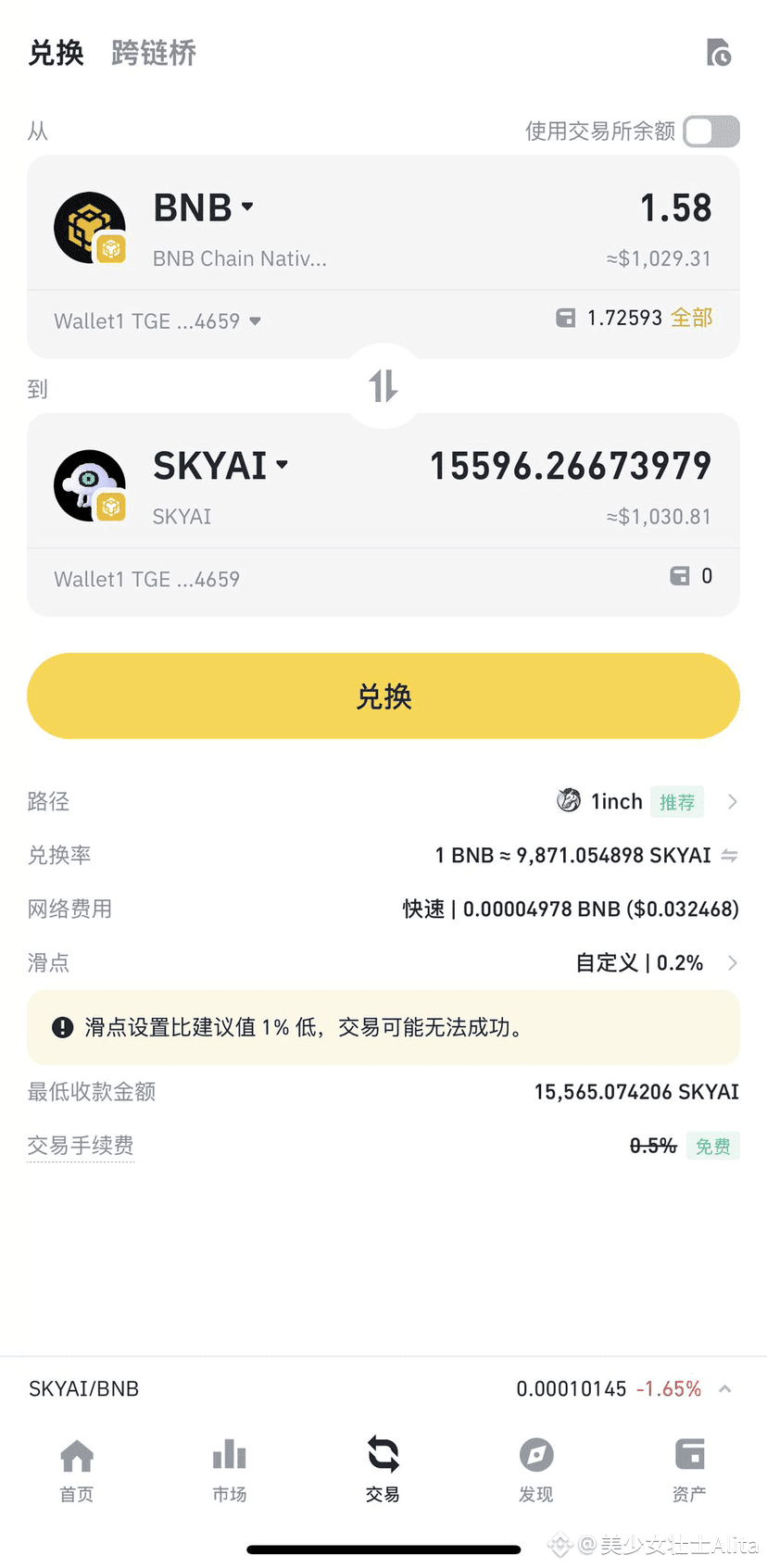
Task: Tap 全部 to use the full balance
Action: 691,319
